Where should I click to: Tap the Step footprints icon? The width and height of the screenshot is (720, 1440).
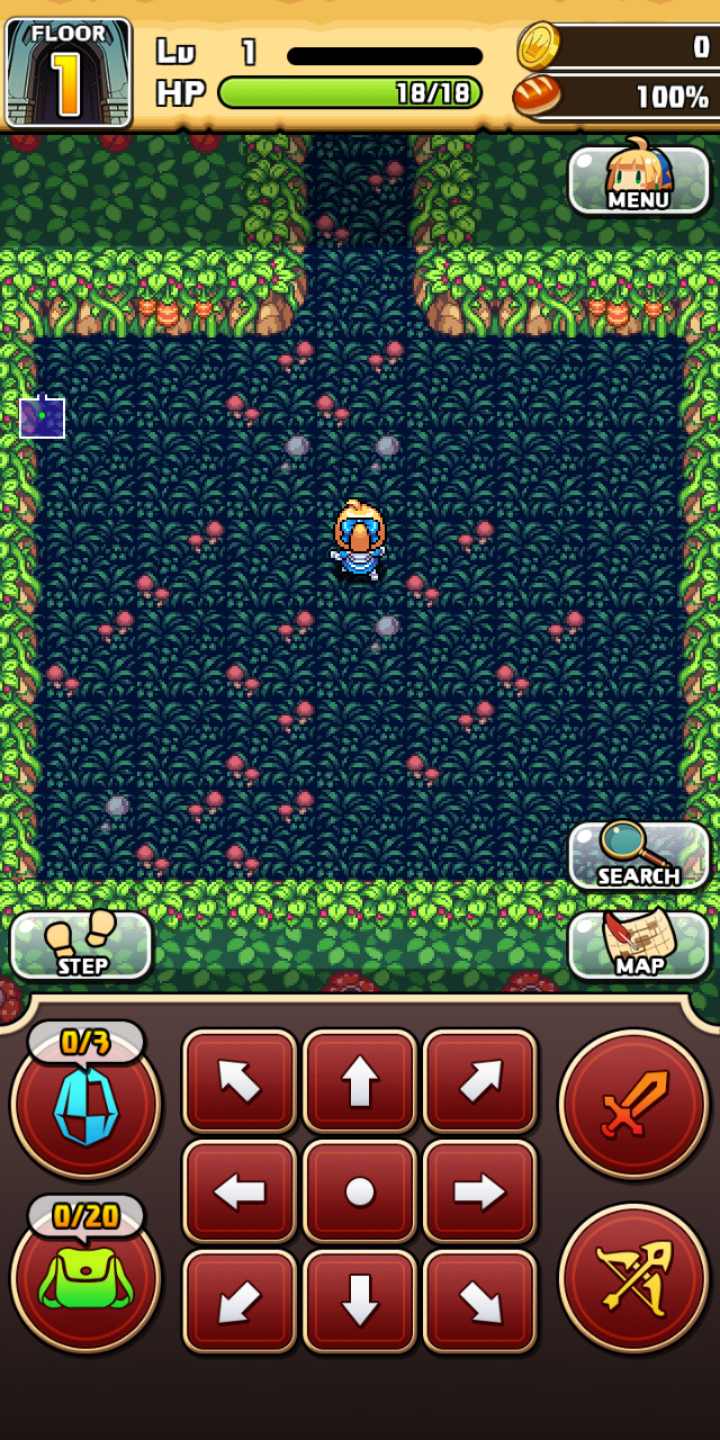click(80, 943)
